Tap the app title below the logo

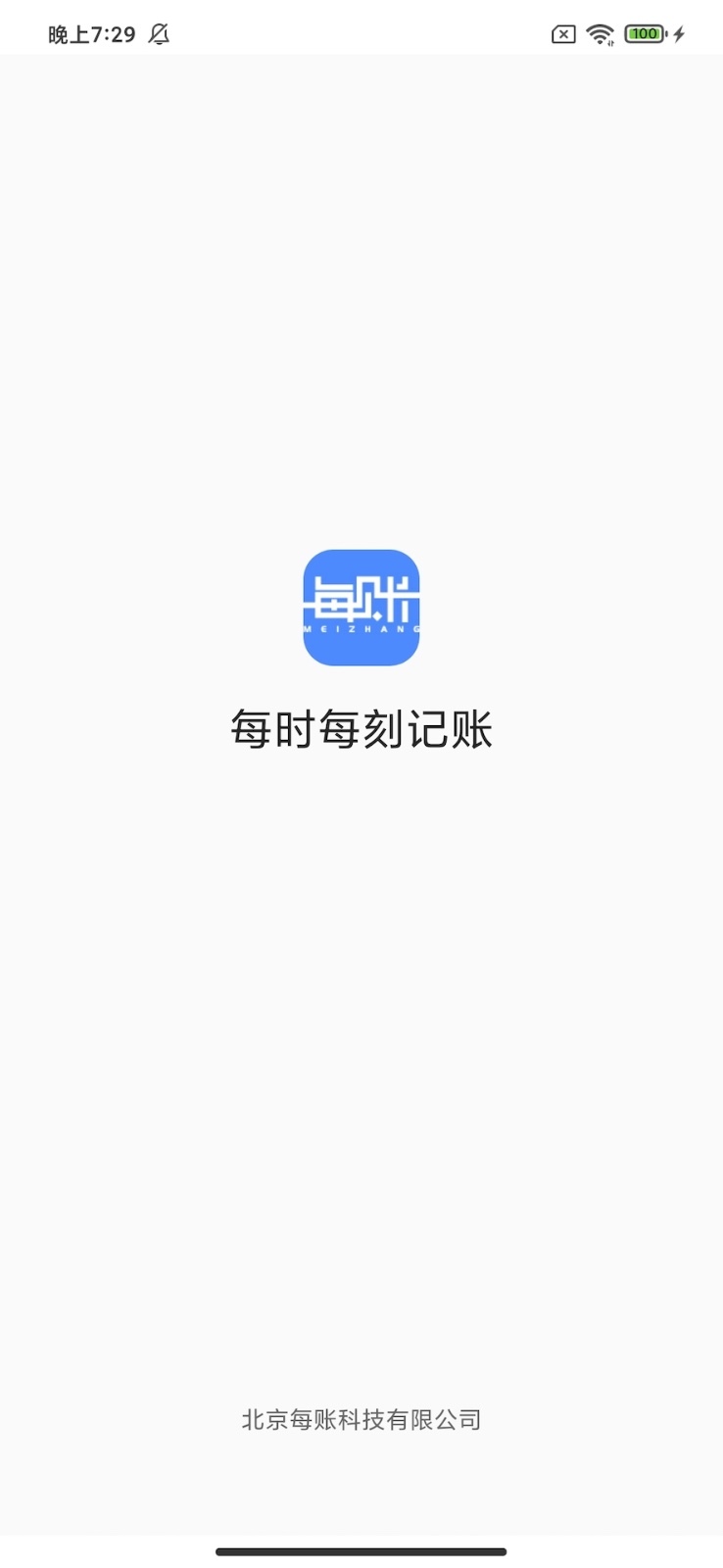pyautogui.click(x=361, y=728)
